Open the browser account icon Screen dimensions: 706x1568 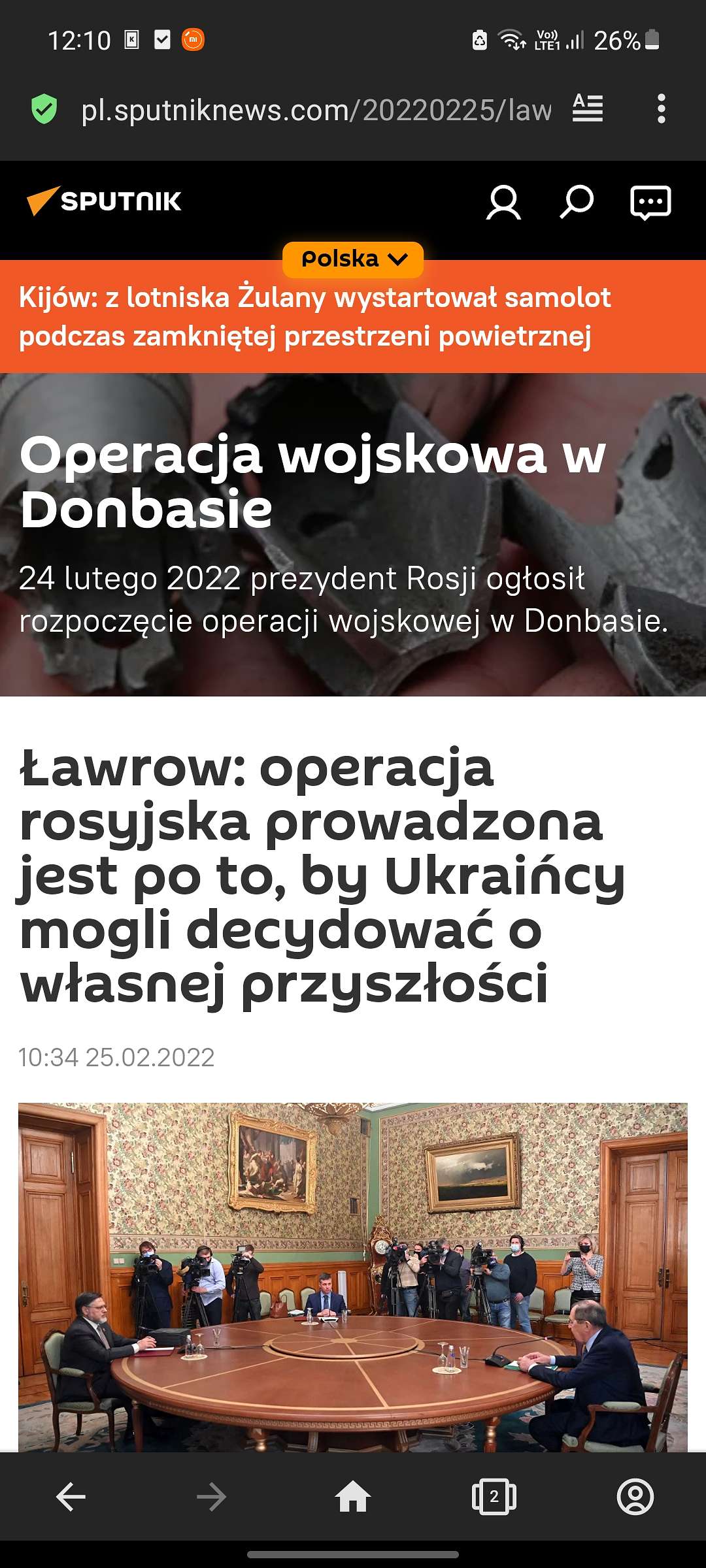point(635,1497)
